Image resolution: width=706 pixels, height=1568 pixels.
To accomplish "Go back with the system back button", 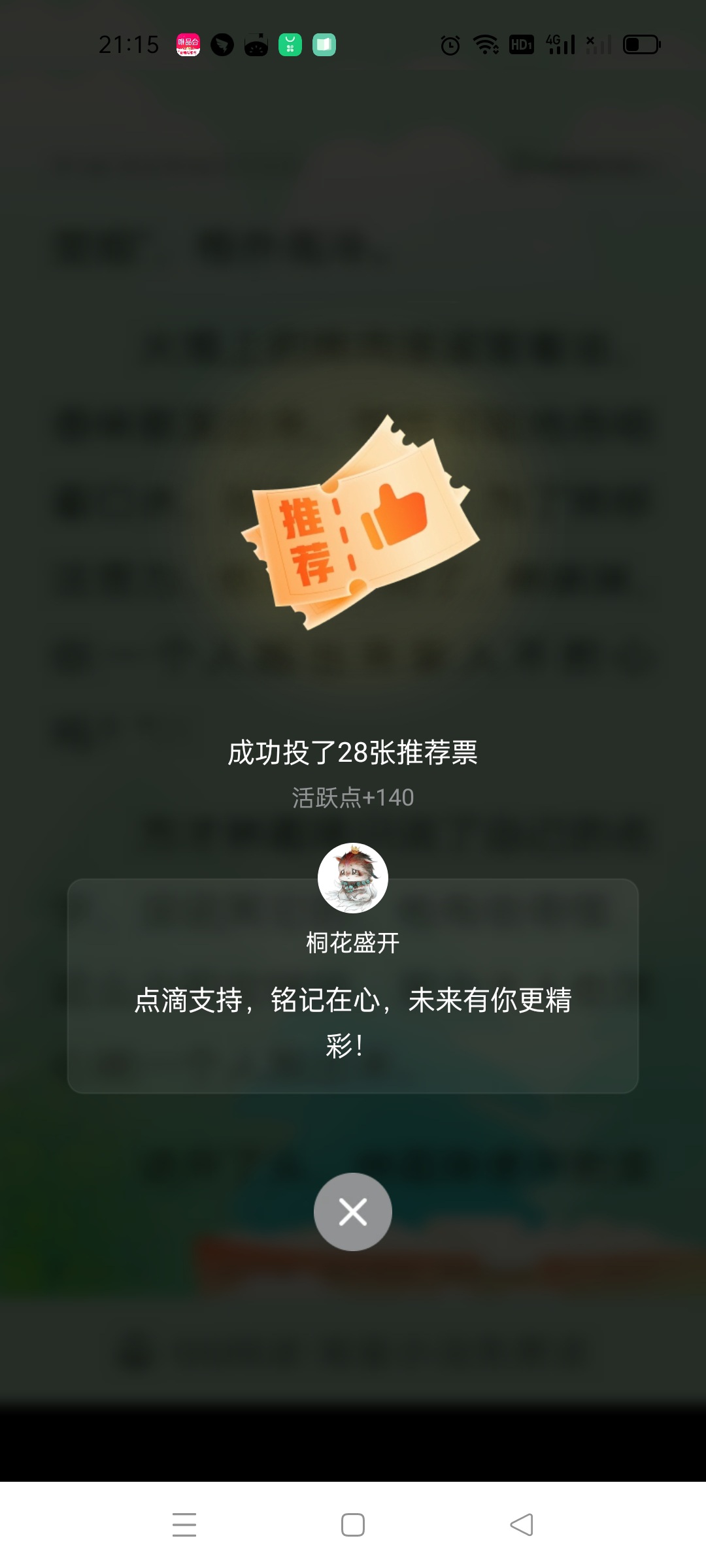I will point(522,1524).
